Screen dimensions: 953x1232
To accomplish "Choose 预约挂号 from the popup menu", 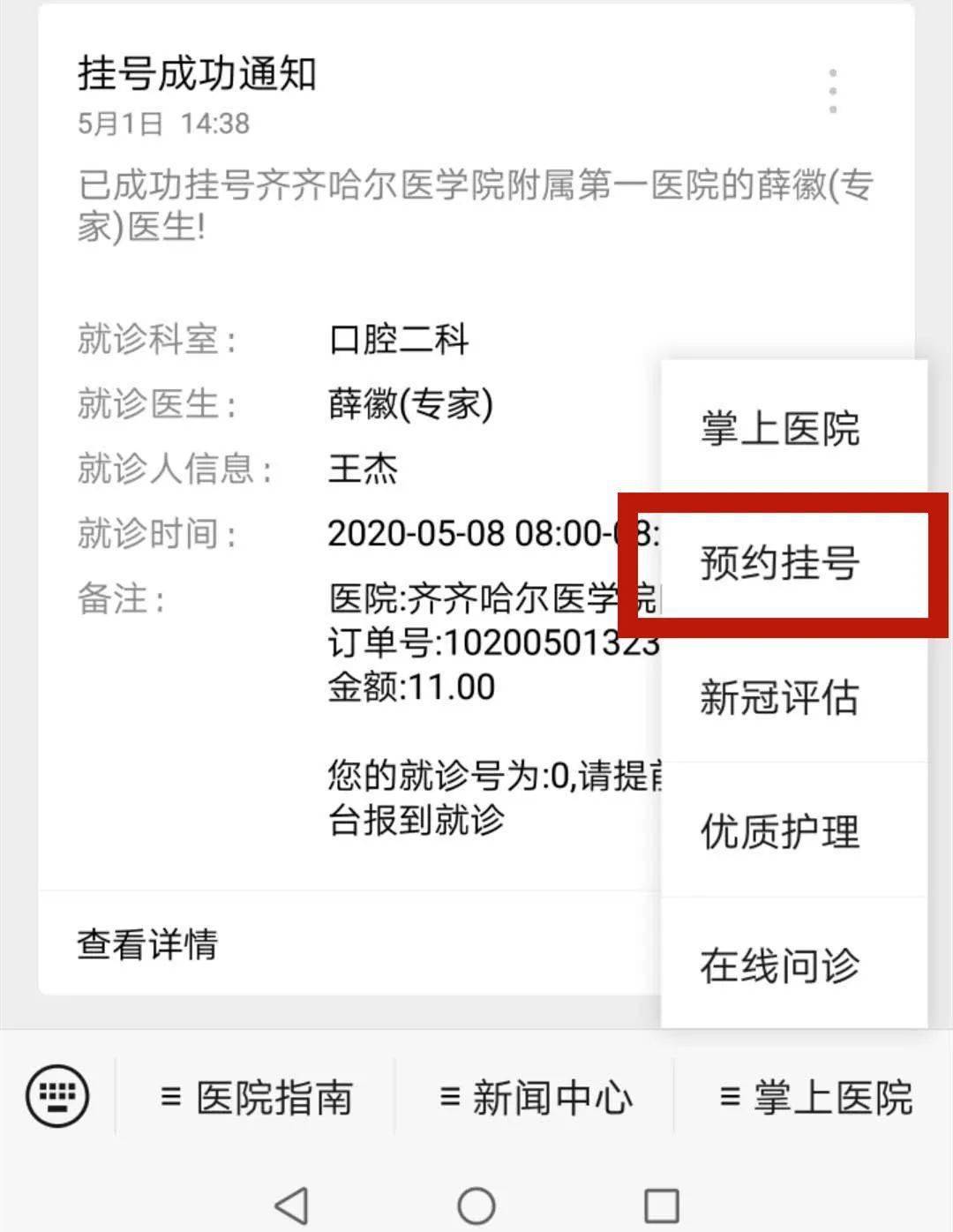I will (x=780, y=563).
